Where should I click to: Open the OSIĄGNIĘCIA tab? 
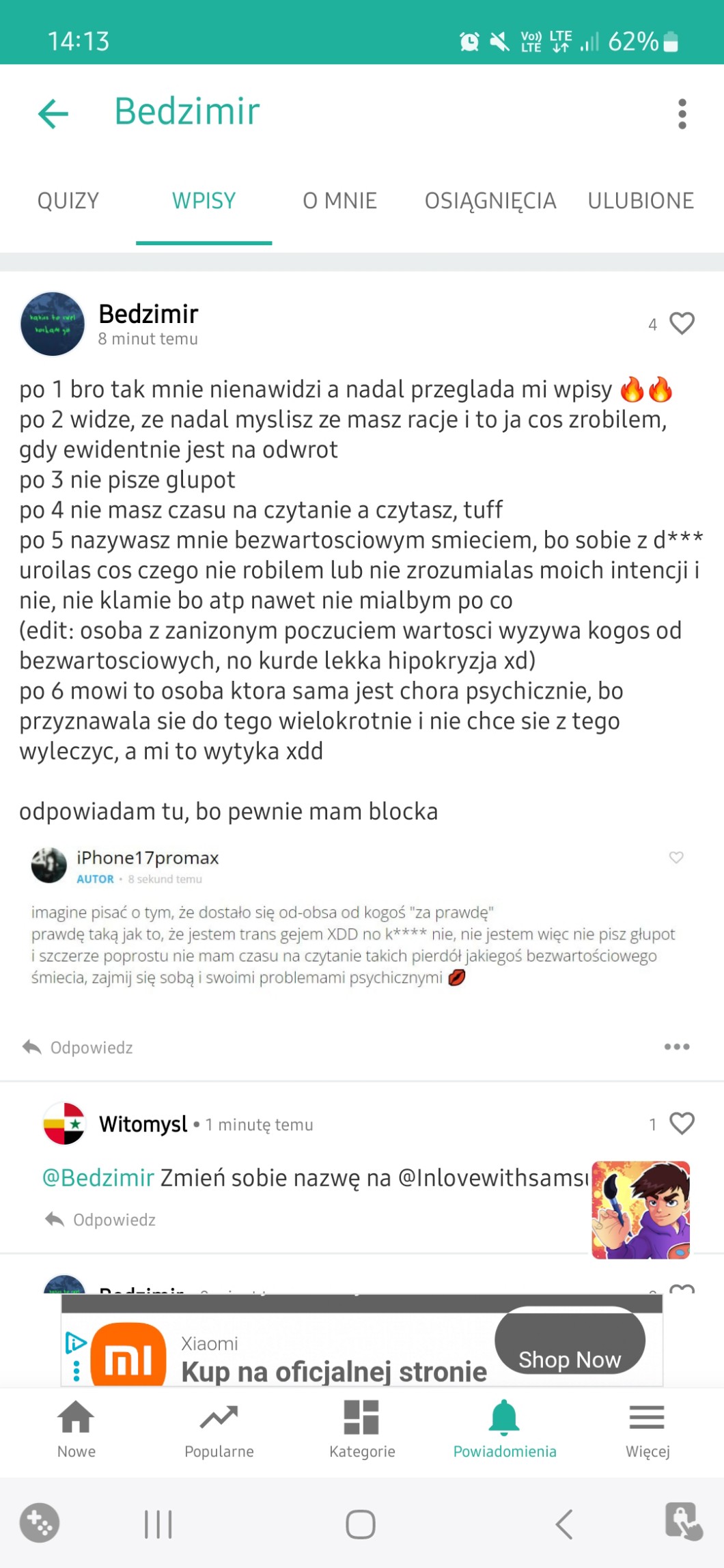[x=490, y=201]
